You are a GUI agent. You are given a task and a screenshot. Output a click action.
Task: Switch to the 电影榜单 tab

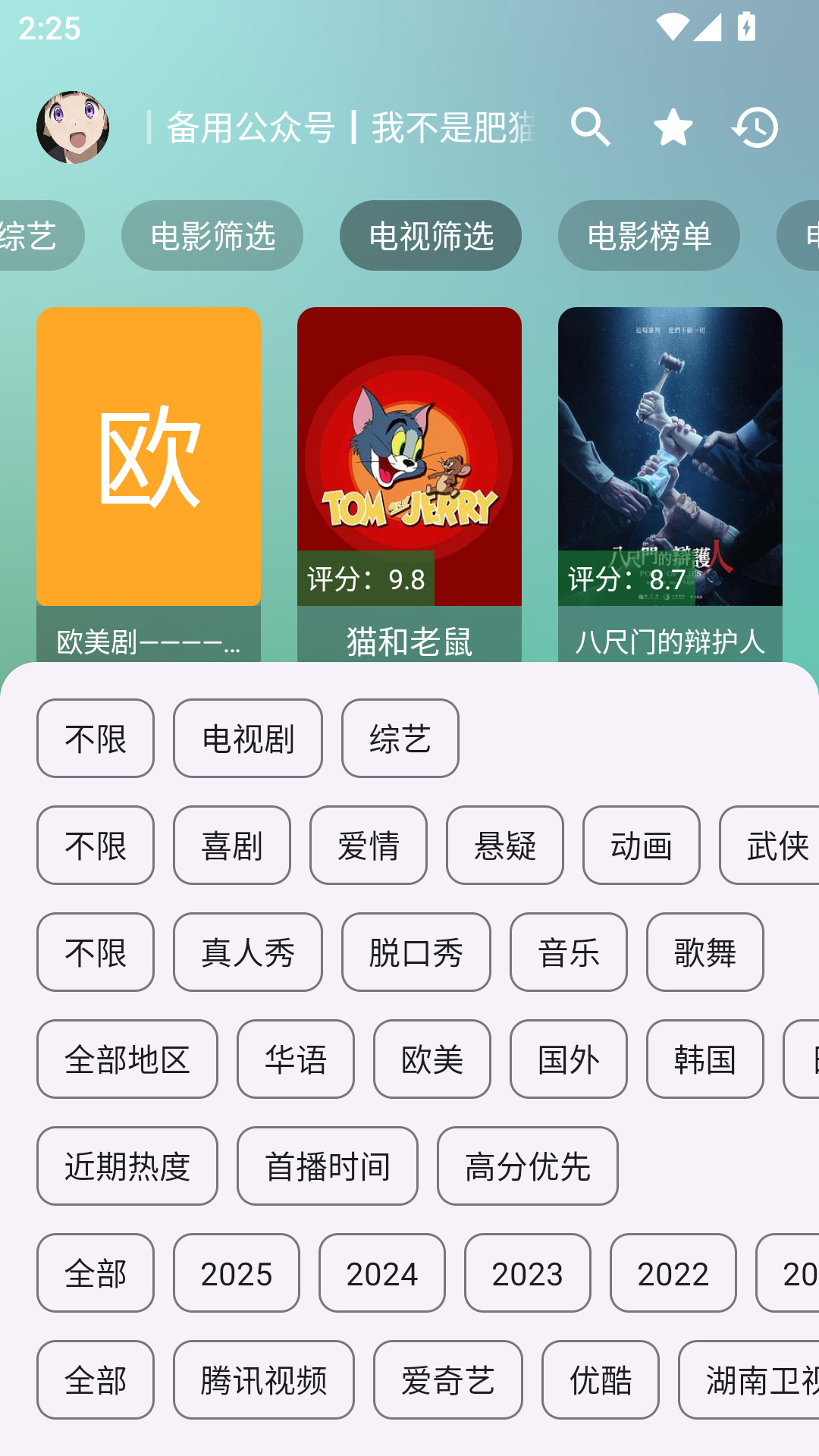pos(648,236)
